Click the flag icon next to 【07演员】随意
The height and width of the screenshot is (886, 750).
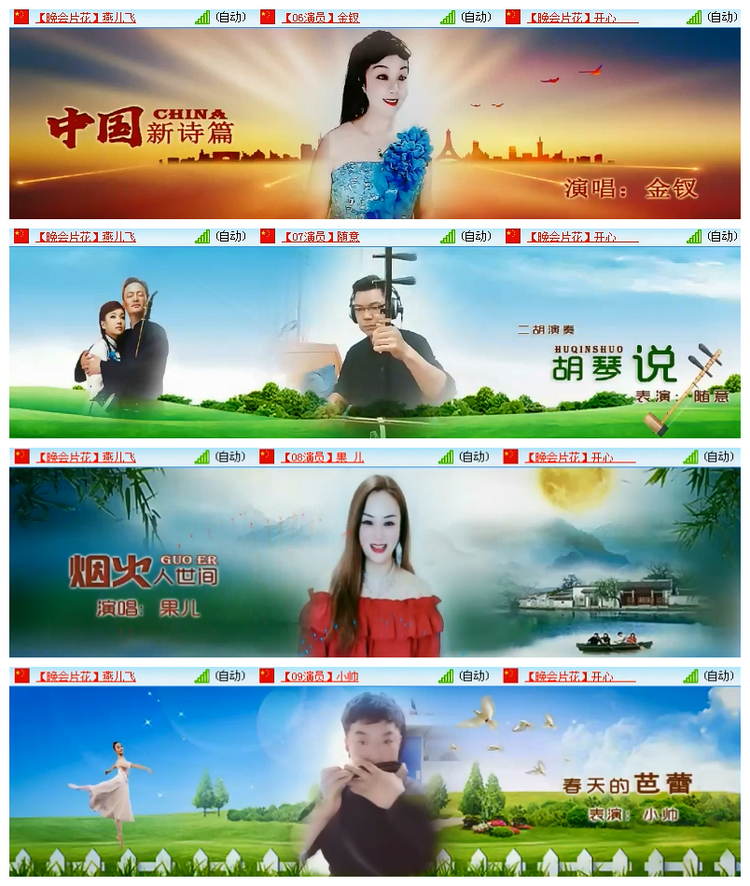click(x=268, y=236)
